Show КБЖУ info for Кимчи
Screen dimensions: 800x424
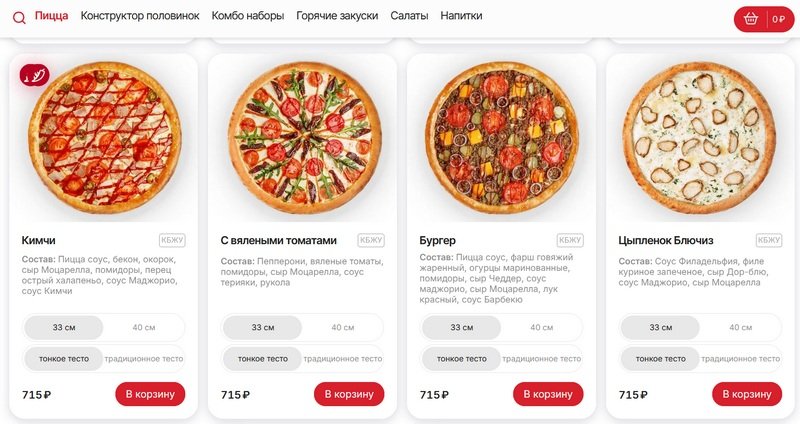click(x=173, y=240)
